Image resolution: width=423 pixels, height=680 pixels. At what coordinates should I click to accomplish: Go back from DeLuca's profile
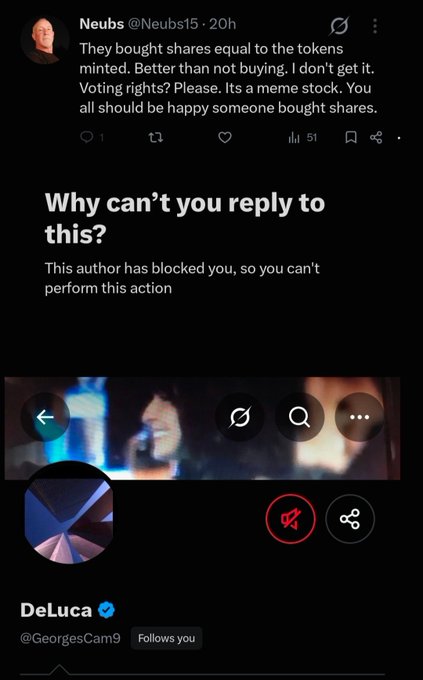45,417
